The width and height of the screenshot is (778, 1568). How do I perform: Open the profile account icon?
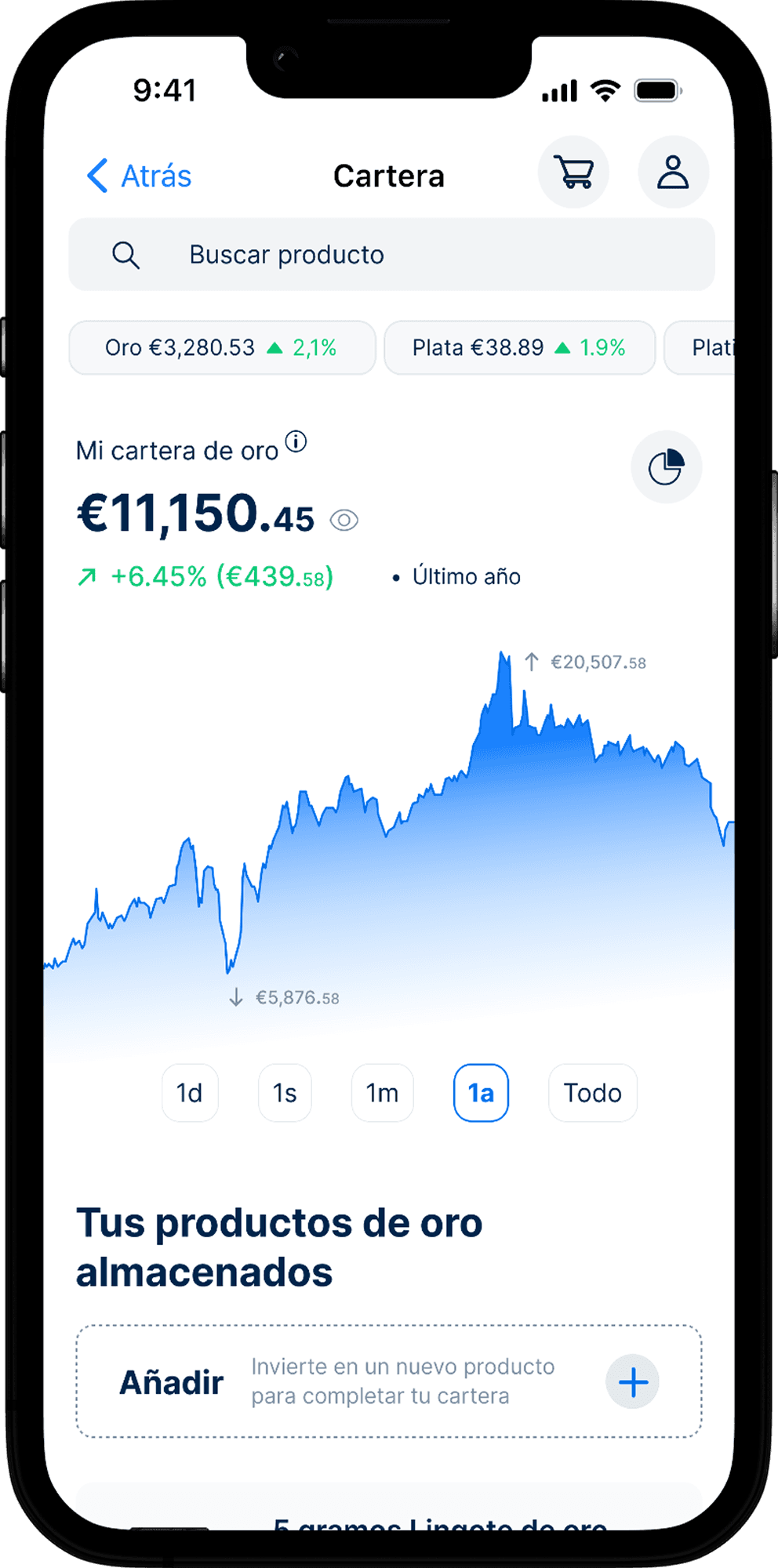(x=673, y=172)
